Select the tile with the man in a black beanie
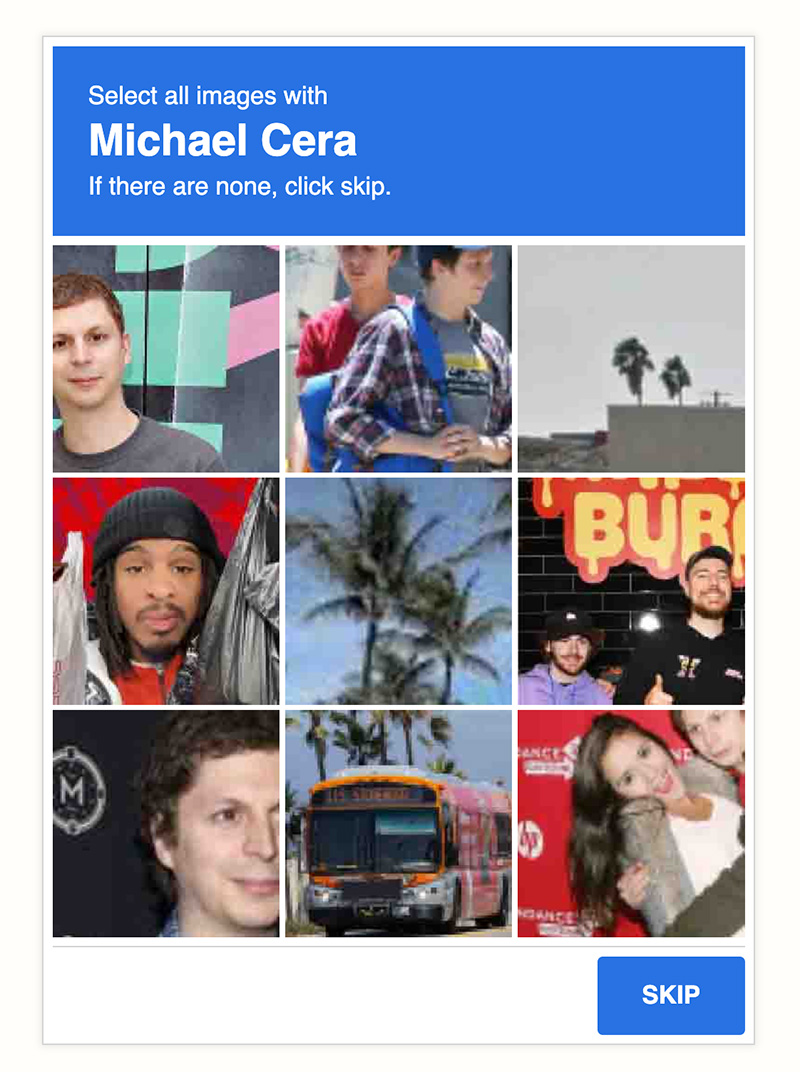This screenshot has height=1092, width=800. pyautogui.click(x=166, y=591)
